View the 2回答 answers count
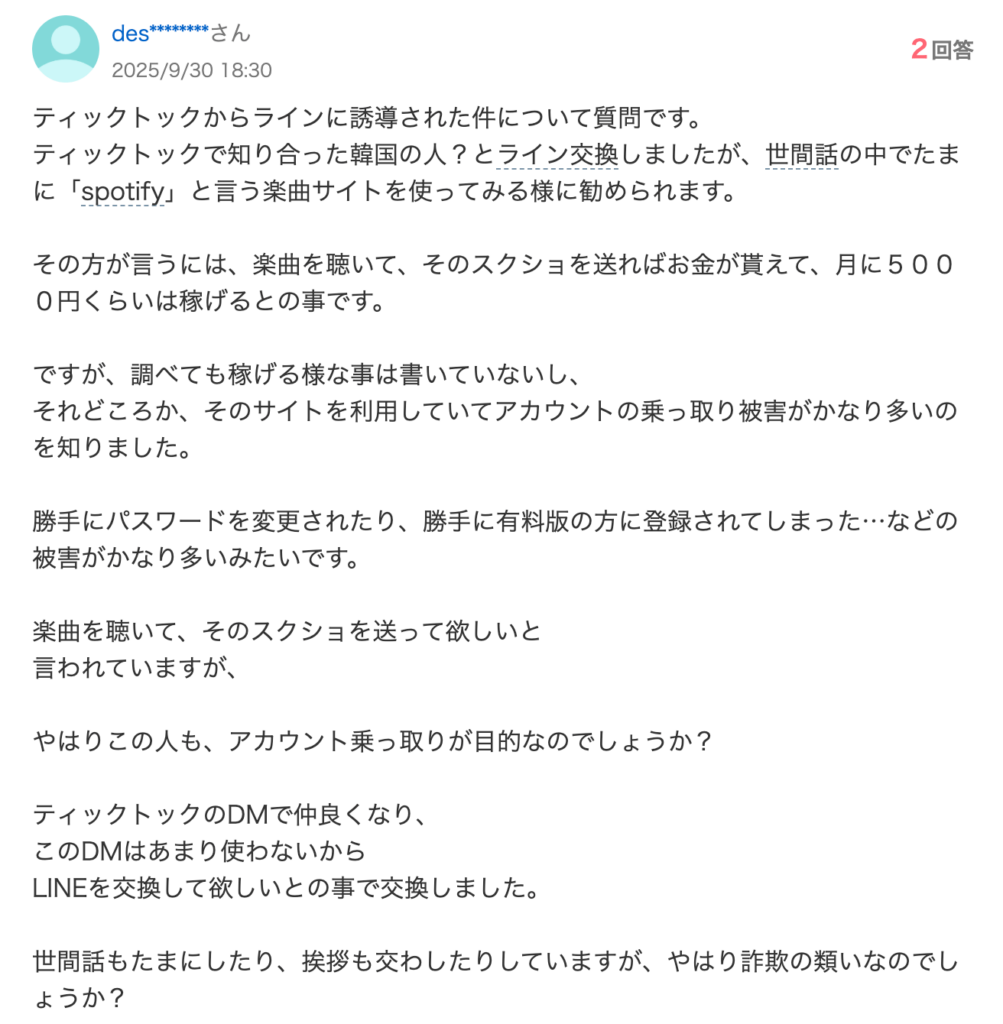The image size is (1003, 1024). [x=941, y=50]
